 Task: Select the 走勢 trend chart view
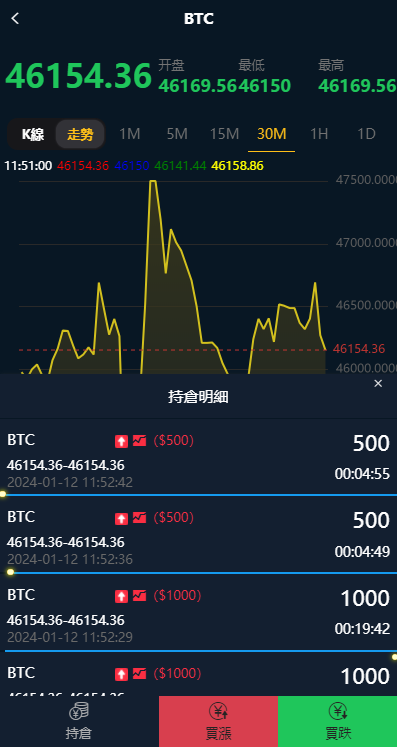tap(80, 134)
